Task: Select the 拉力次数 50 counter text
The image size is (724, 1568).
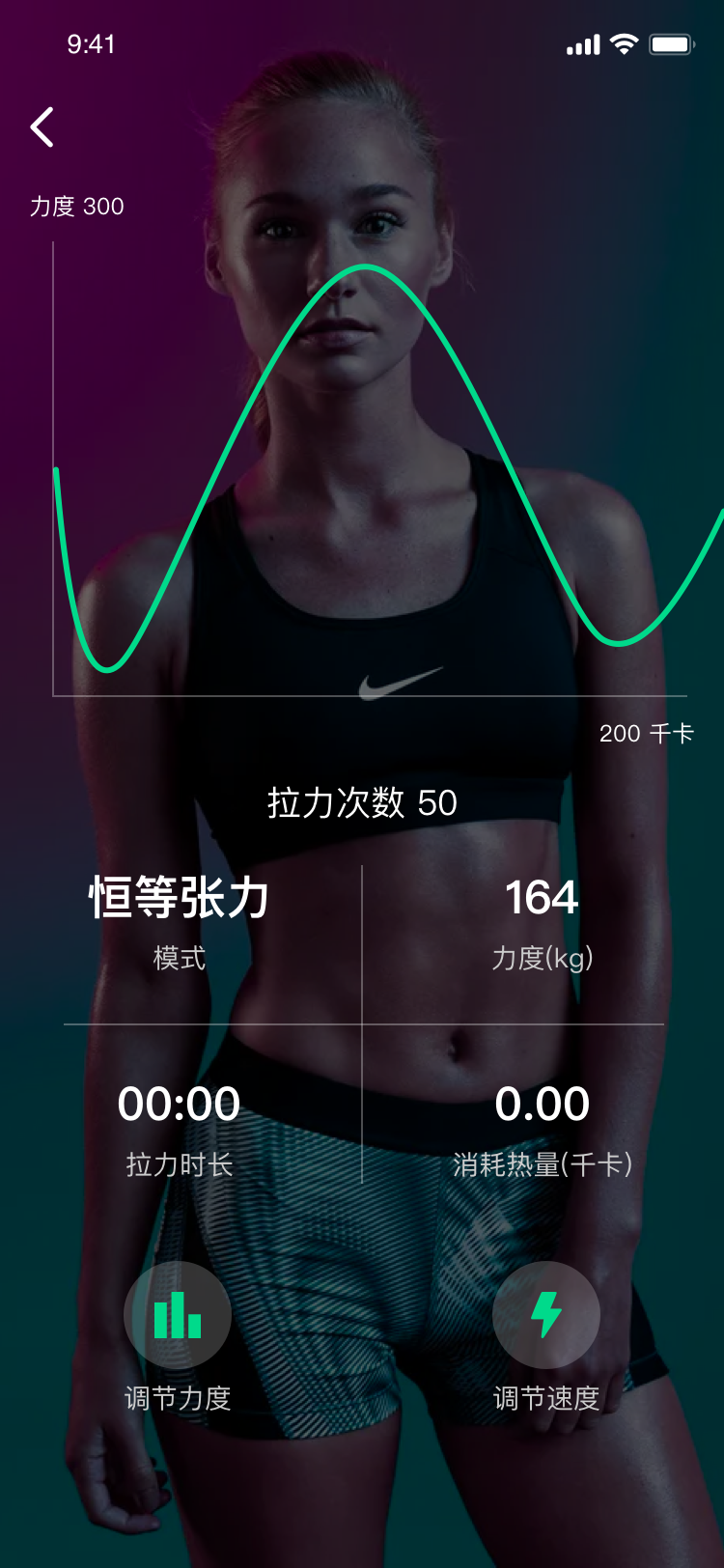Action: [x=362, y=803]
